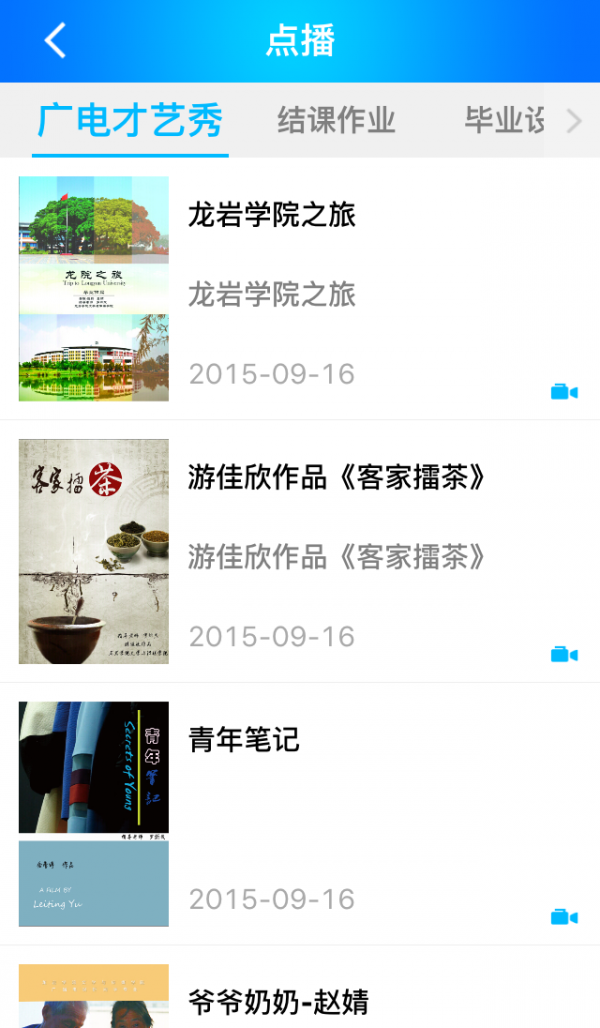Go back from the 点播 page
Screen dimensions: 600x1028
point(55,41)
